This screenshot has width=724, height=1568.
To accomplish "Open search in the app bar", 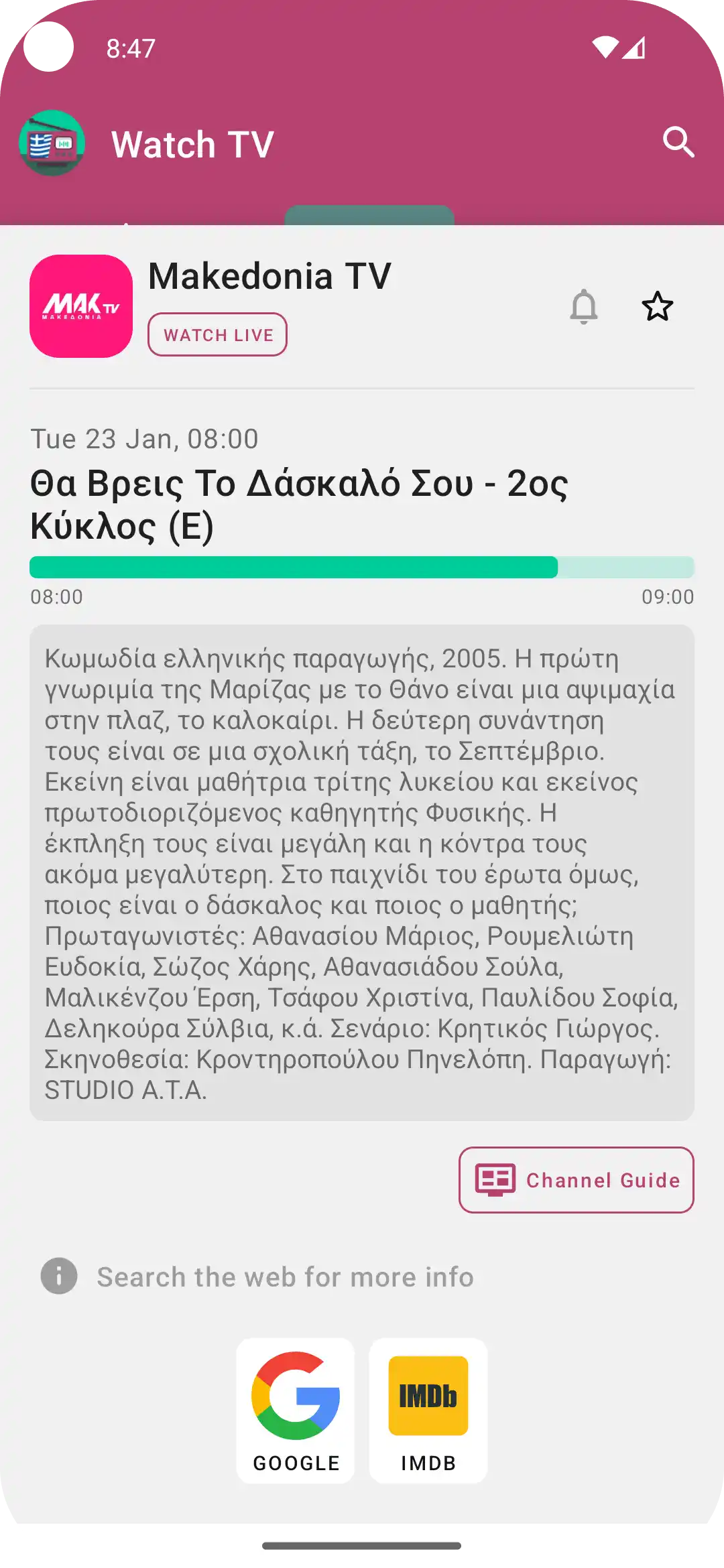I will 678,142.
